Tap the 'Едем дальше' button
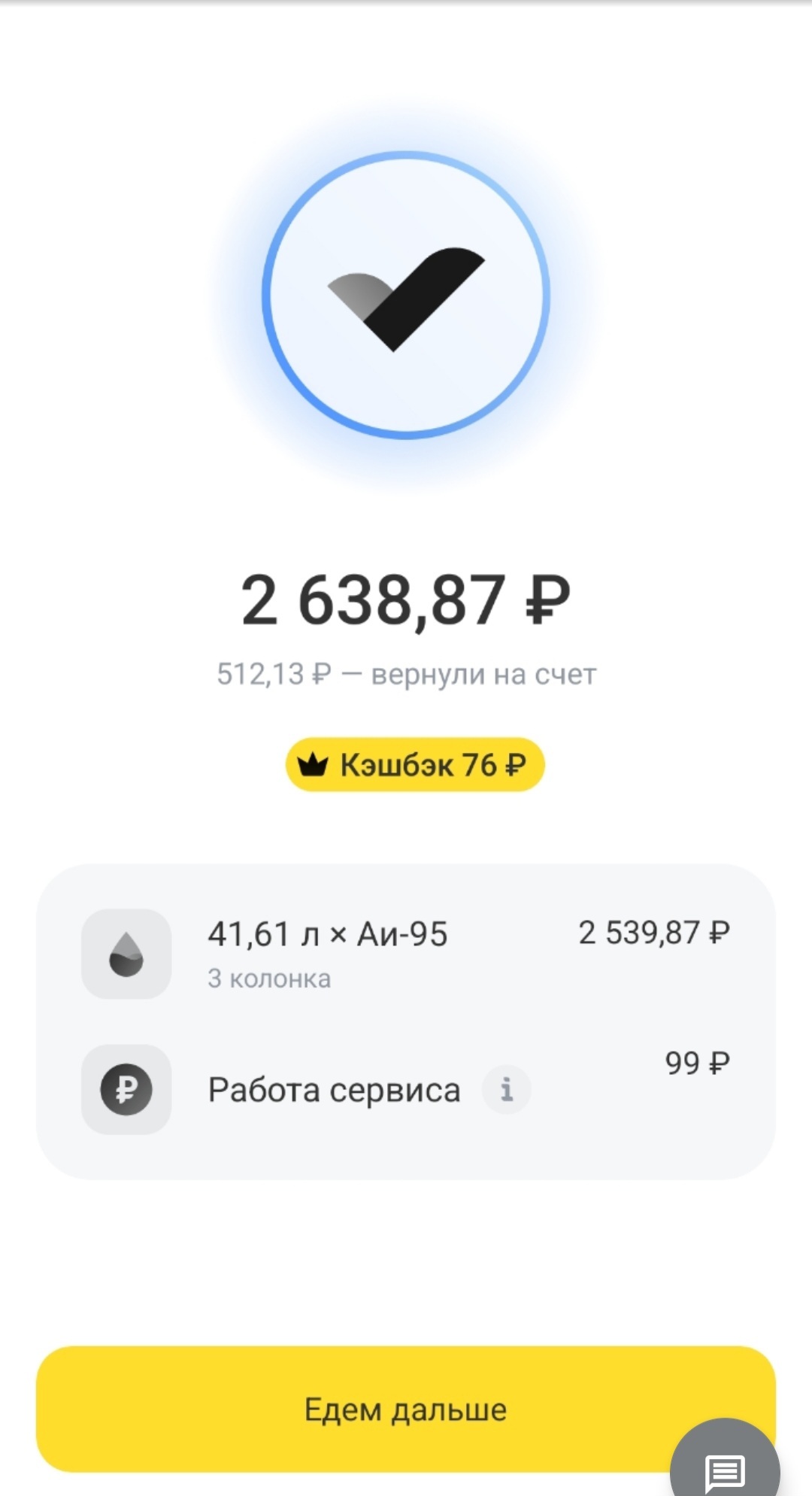The height and width of the screenshot is (1496, 812). (405, 1408)
